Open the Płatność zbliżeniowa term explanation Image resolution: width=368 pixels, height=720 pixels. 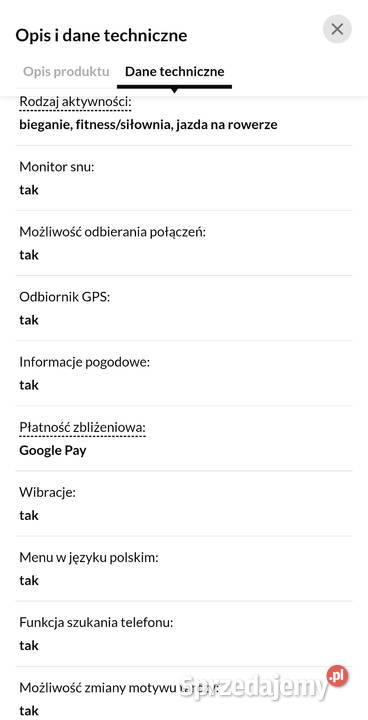click(82, 428)
